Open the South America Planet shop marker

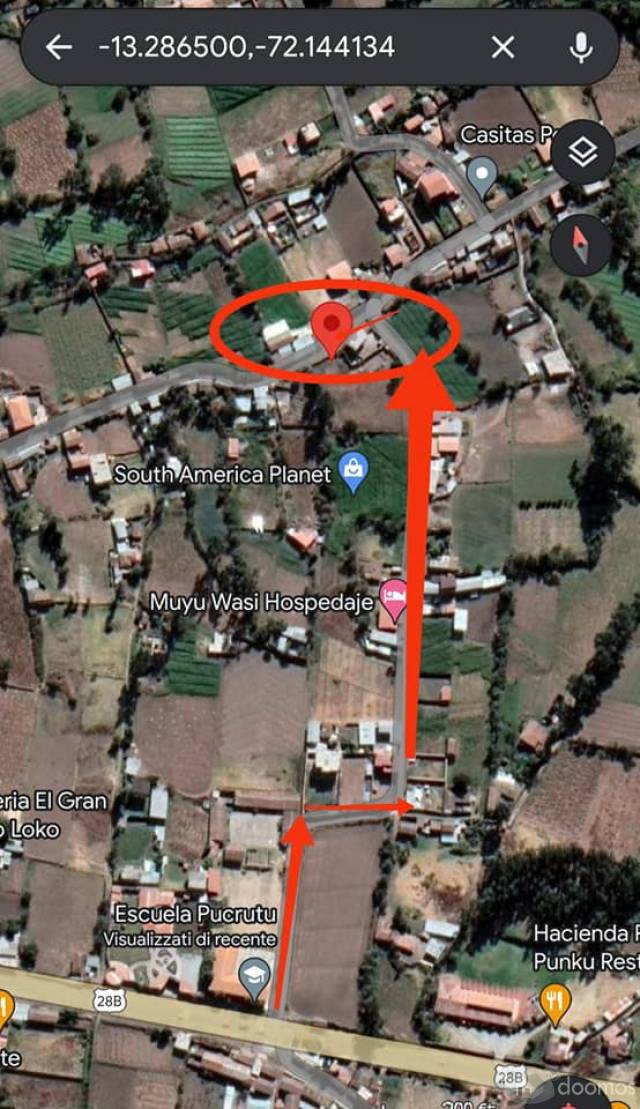coord(353,470)
